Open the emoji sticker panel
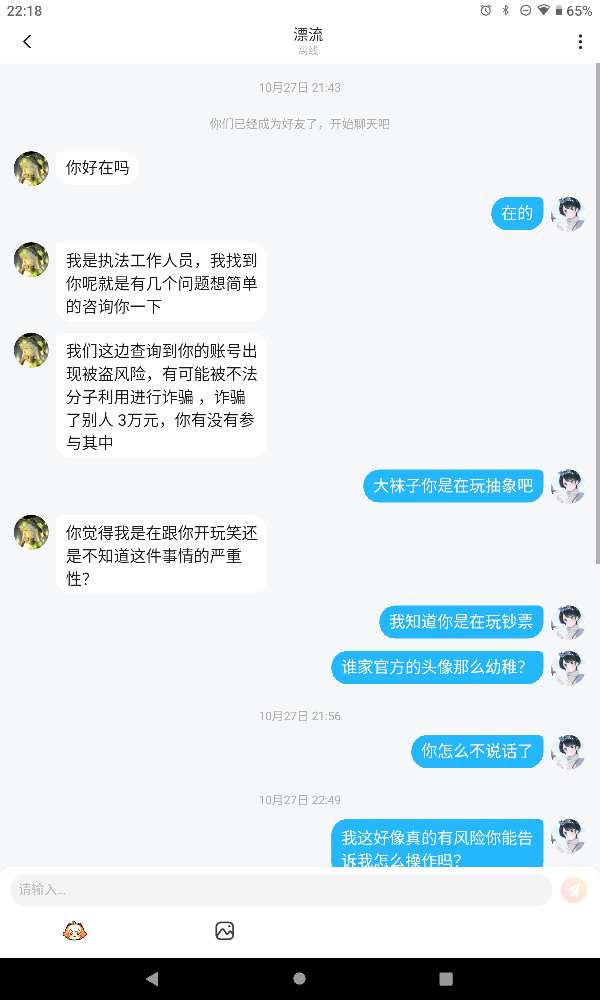This screenshot has height=1000, width=600. coord(75,931)
